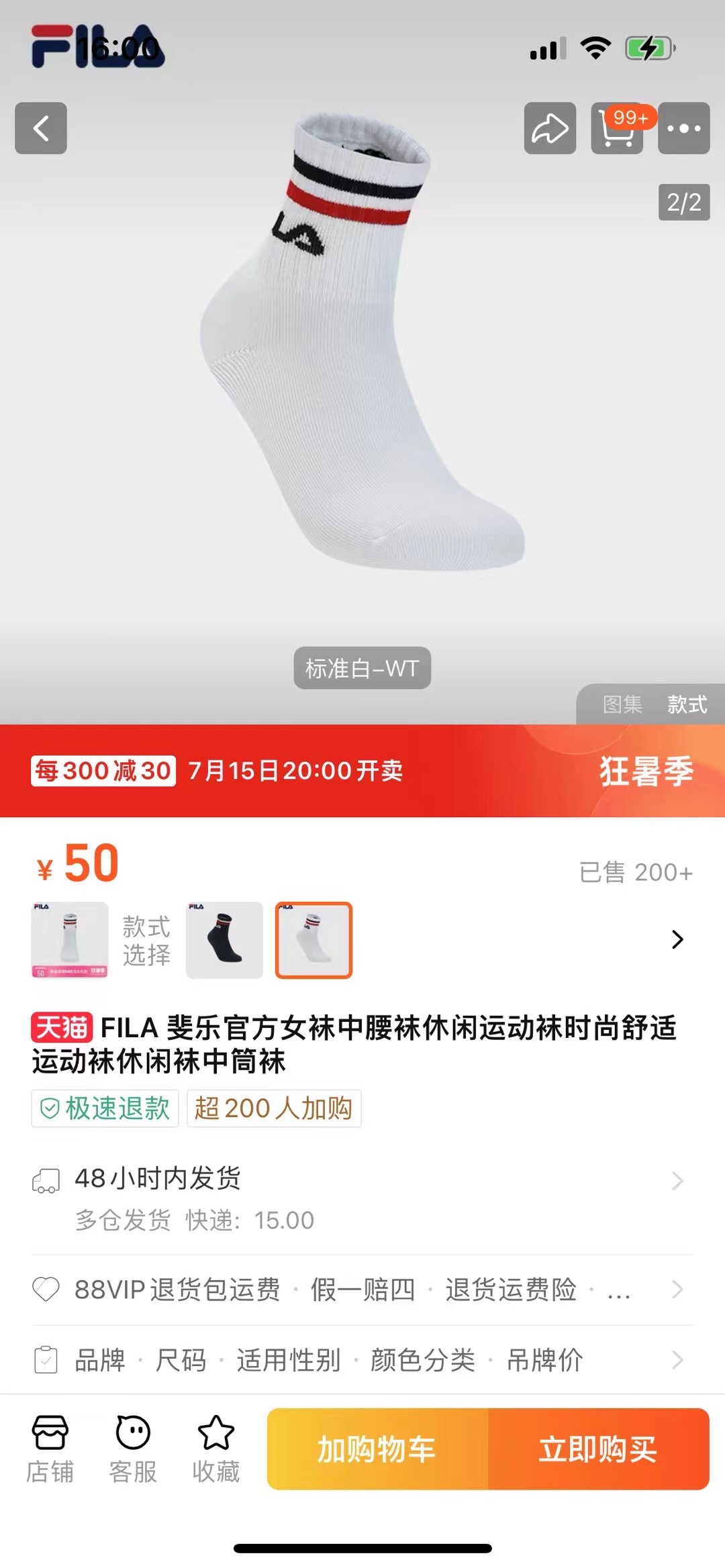Go back to the previous page
The width and height of the screenshot is (725, 1568).
pyautogui.click(x=41, y=128)
